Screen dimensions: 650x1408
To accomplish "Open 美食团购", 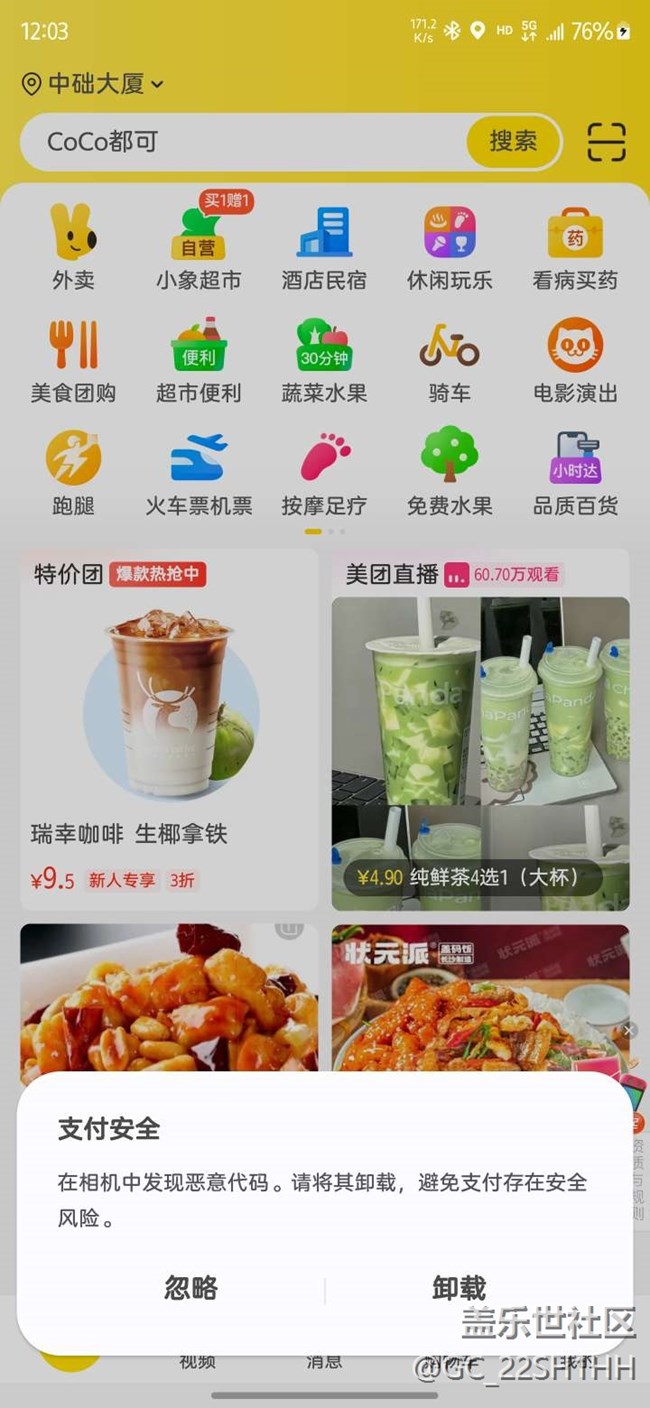I will coord(73,360).
